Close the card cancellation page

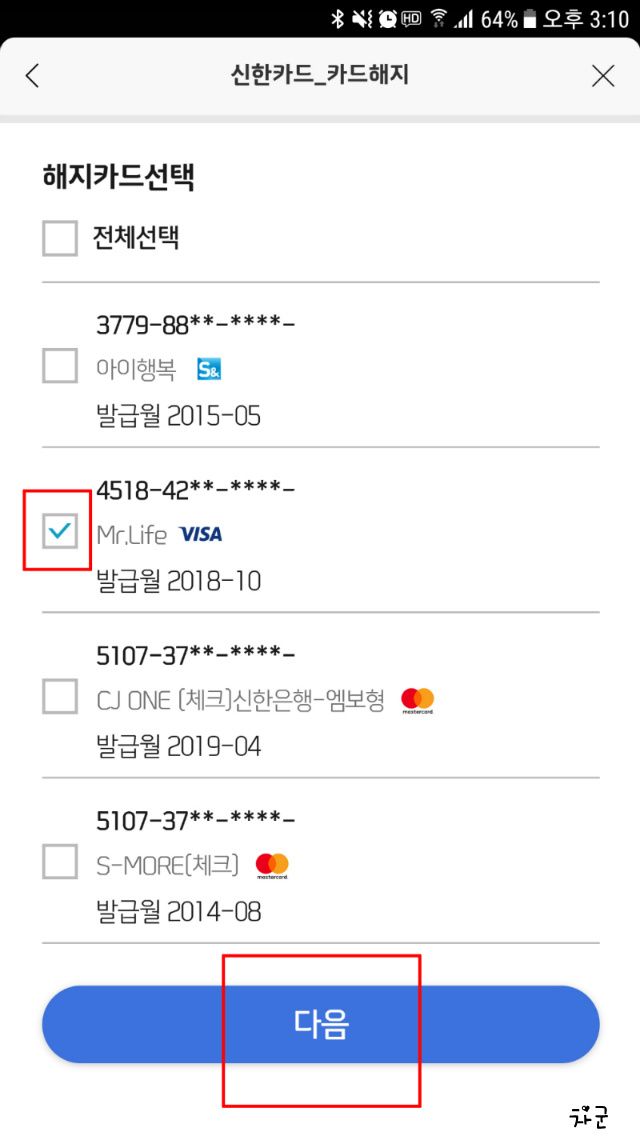pyautogui.click(x=602, y=75)
